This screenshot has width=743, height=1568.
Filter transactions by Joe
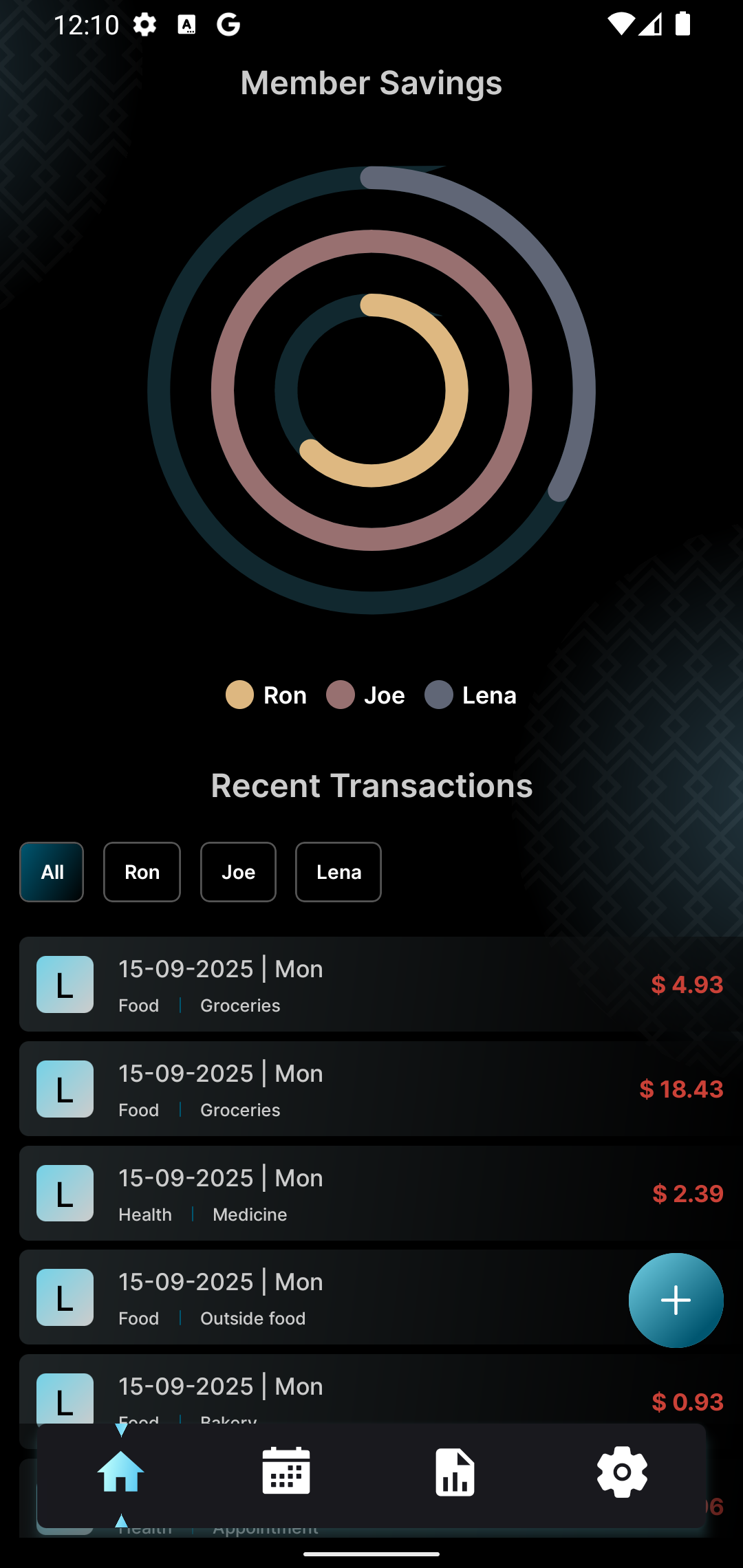(x=237, y=871)
